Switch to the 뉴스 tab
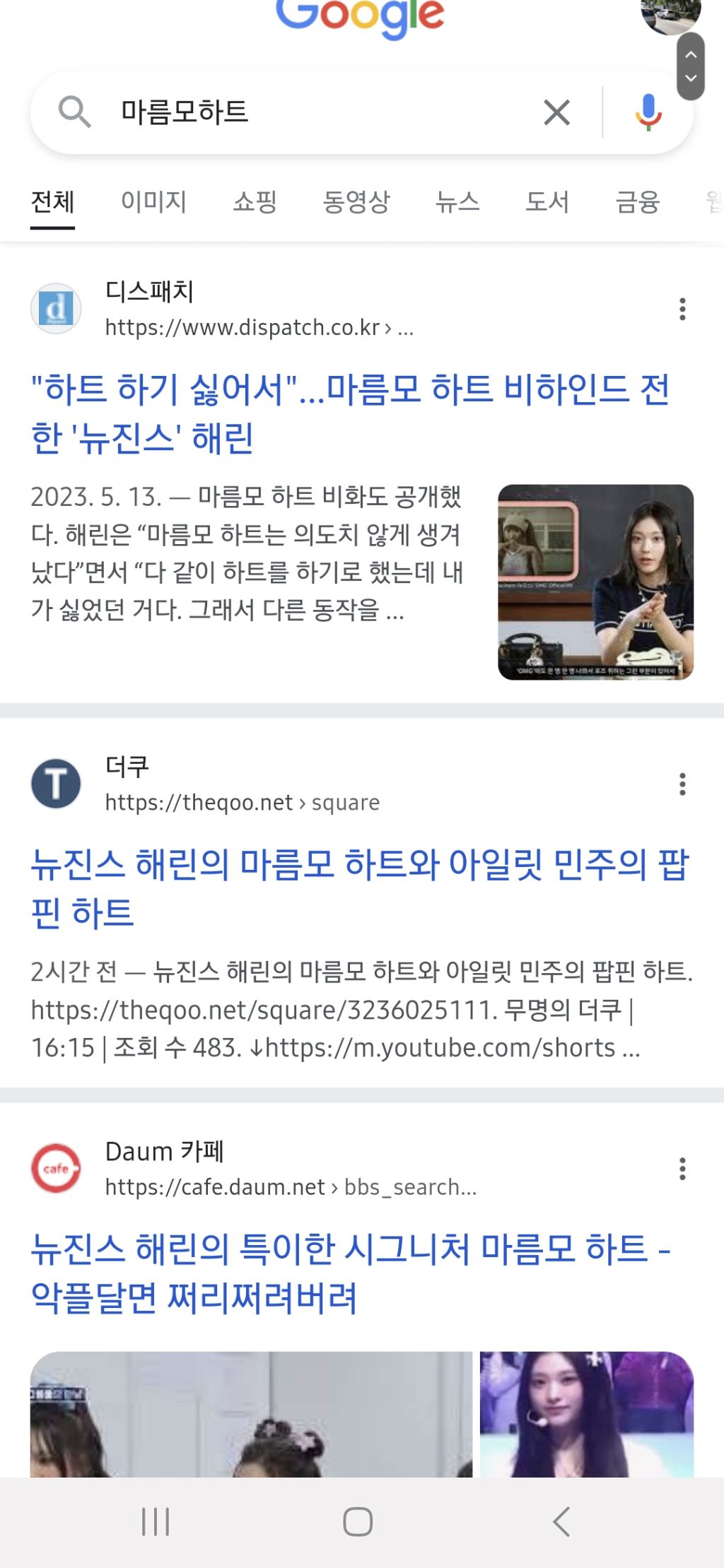 coord(457,203)
